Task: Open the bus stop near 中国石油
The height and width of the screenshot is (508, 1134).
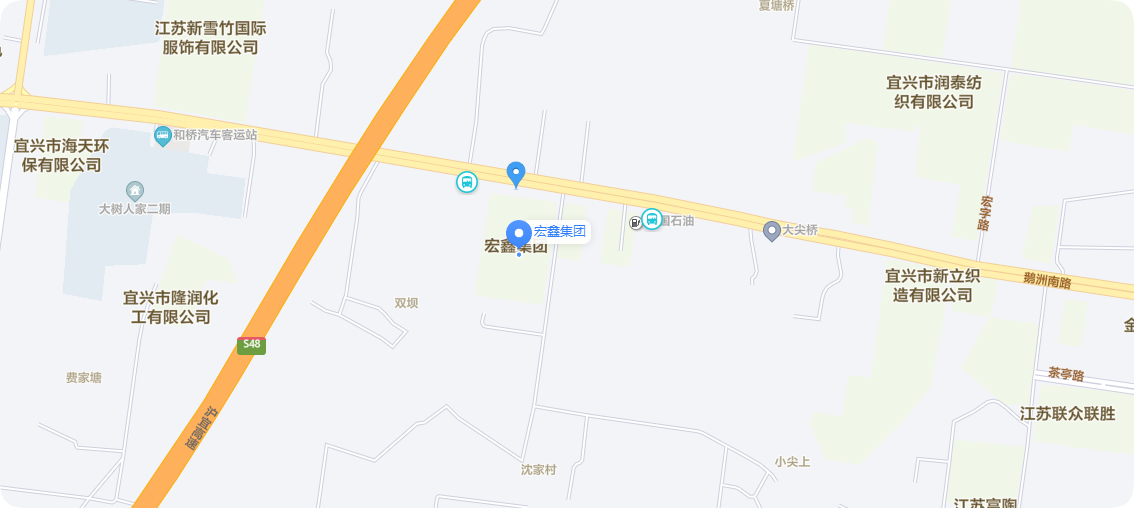Action: [x=652, y=219]
